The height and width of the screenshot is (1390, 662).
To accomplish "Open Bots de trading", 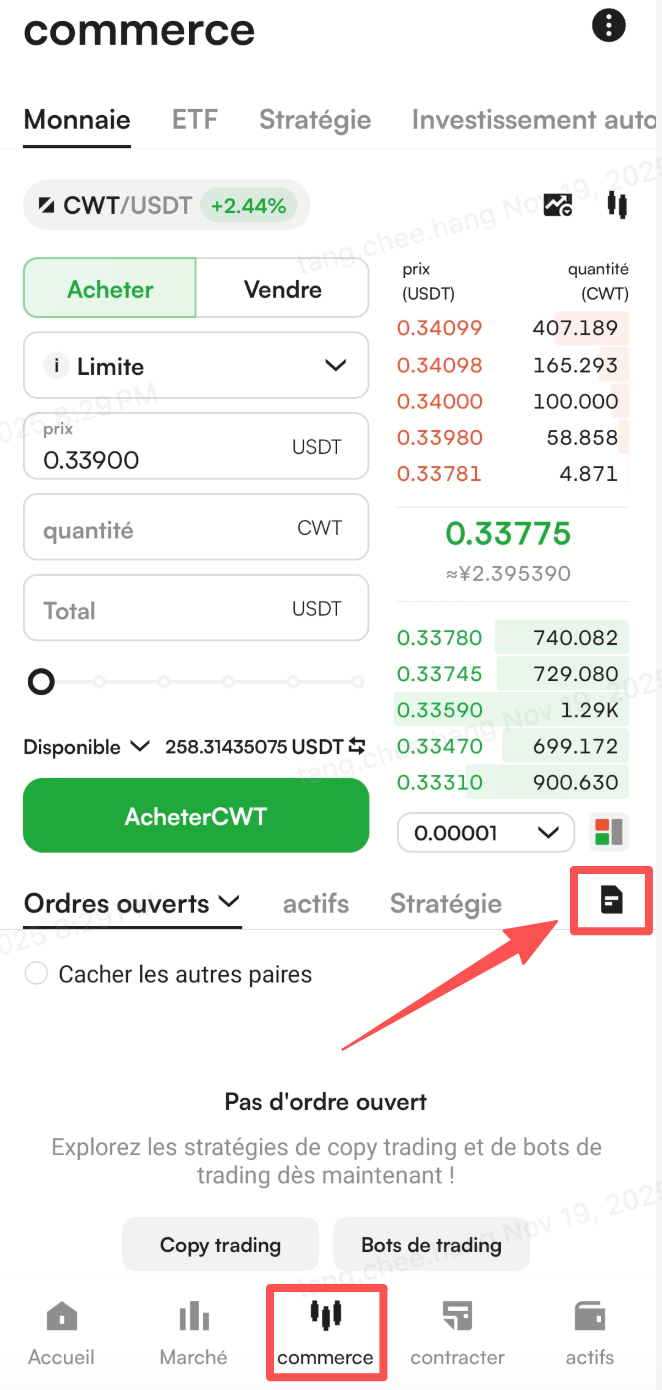I will [x=431, y=1245].
